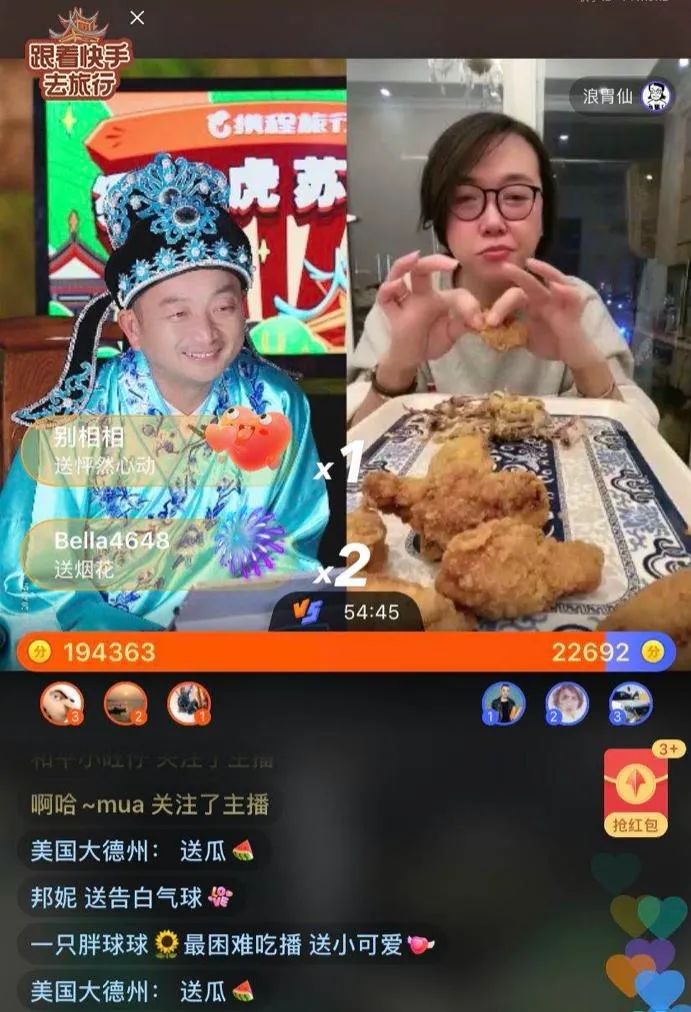
Task: Open the PK score bar
Action: point(346,653)
